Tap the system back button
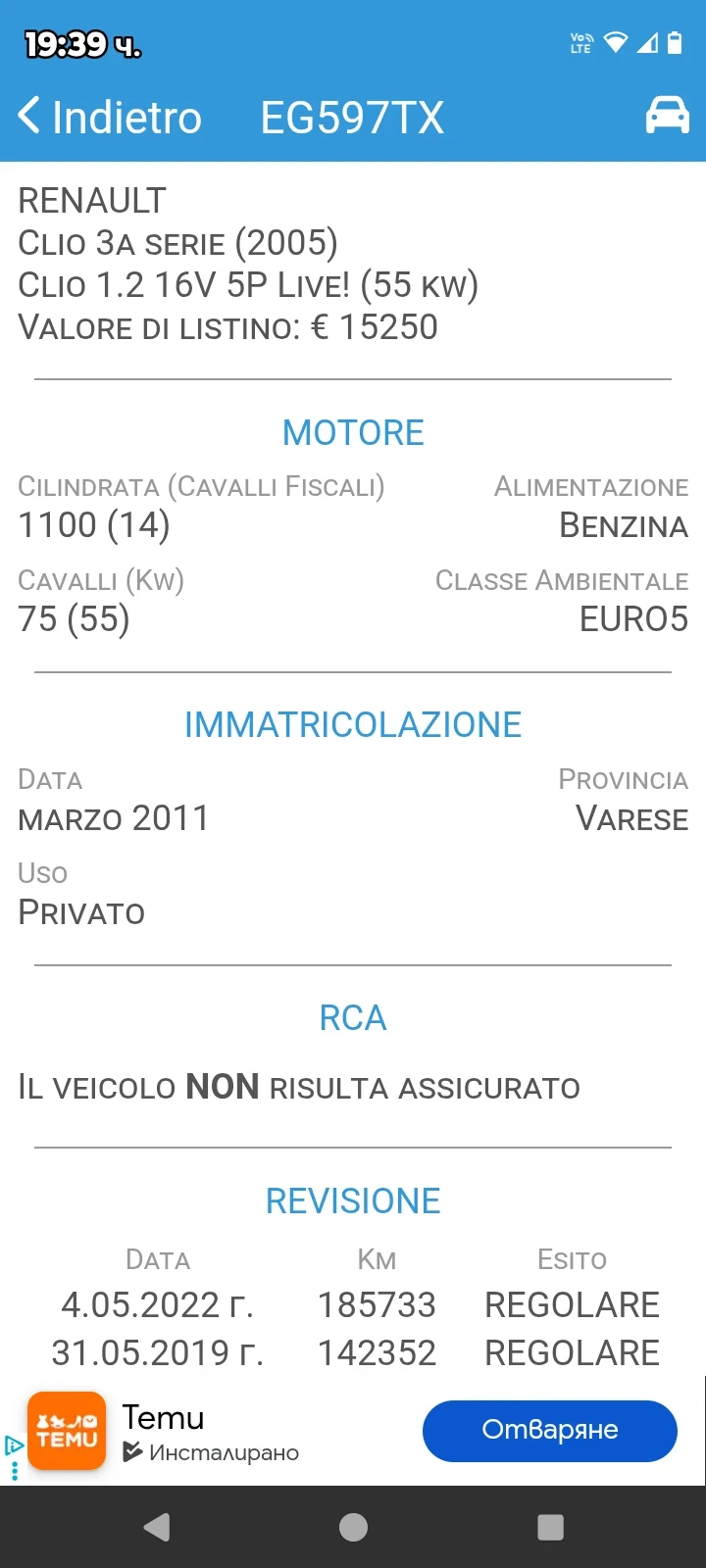Image resolution: width=706 pixels, height=1568 pixels. (x=157, y=1527)
